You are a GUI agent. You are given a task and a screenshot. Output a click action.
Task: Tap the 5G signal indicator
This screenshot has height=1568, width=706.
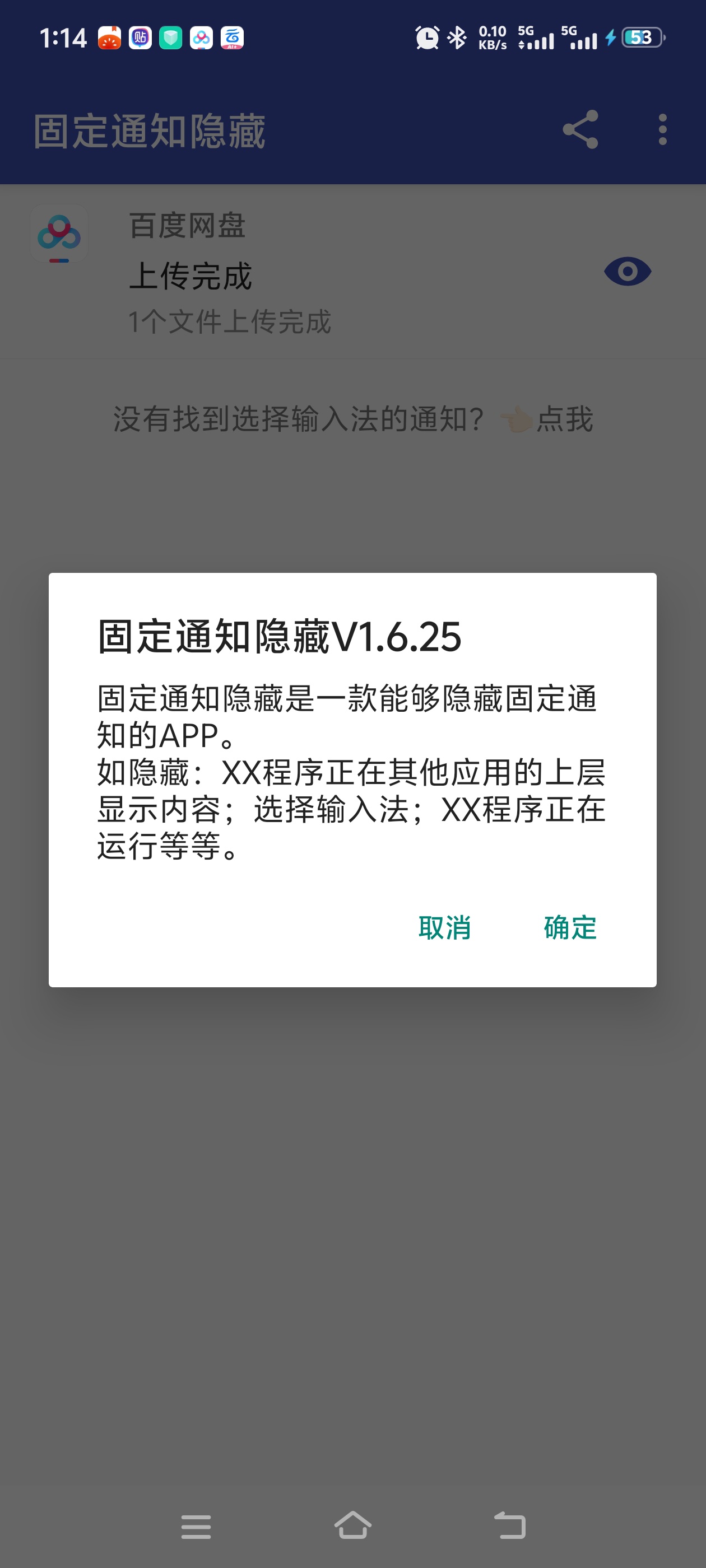(x=536, y=38)
